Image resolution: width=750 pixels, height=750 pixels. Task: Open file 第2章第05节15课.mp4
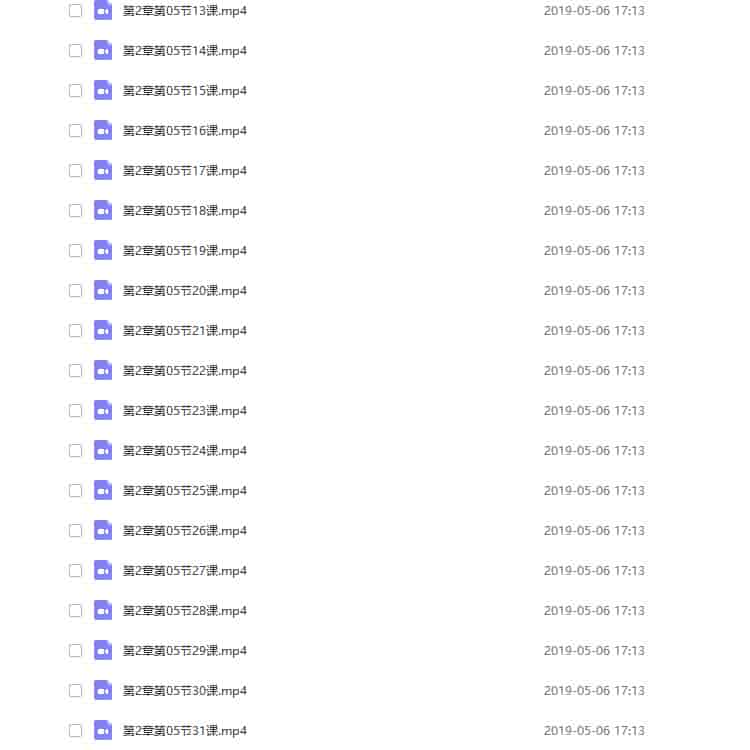(x=184, y=91)
